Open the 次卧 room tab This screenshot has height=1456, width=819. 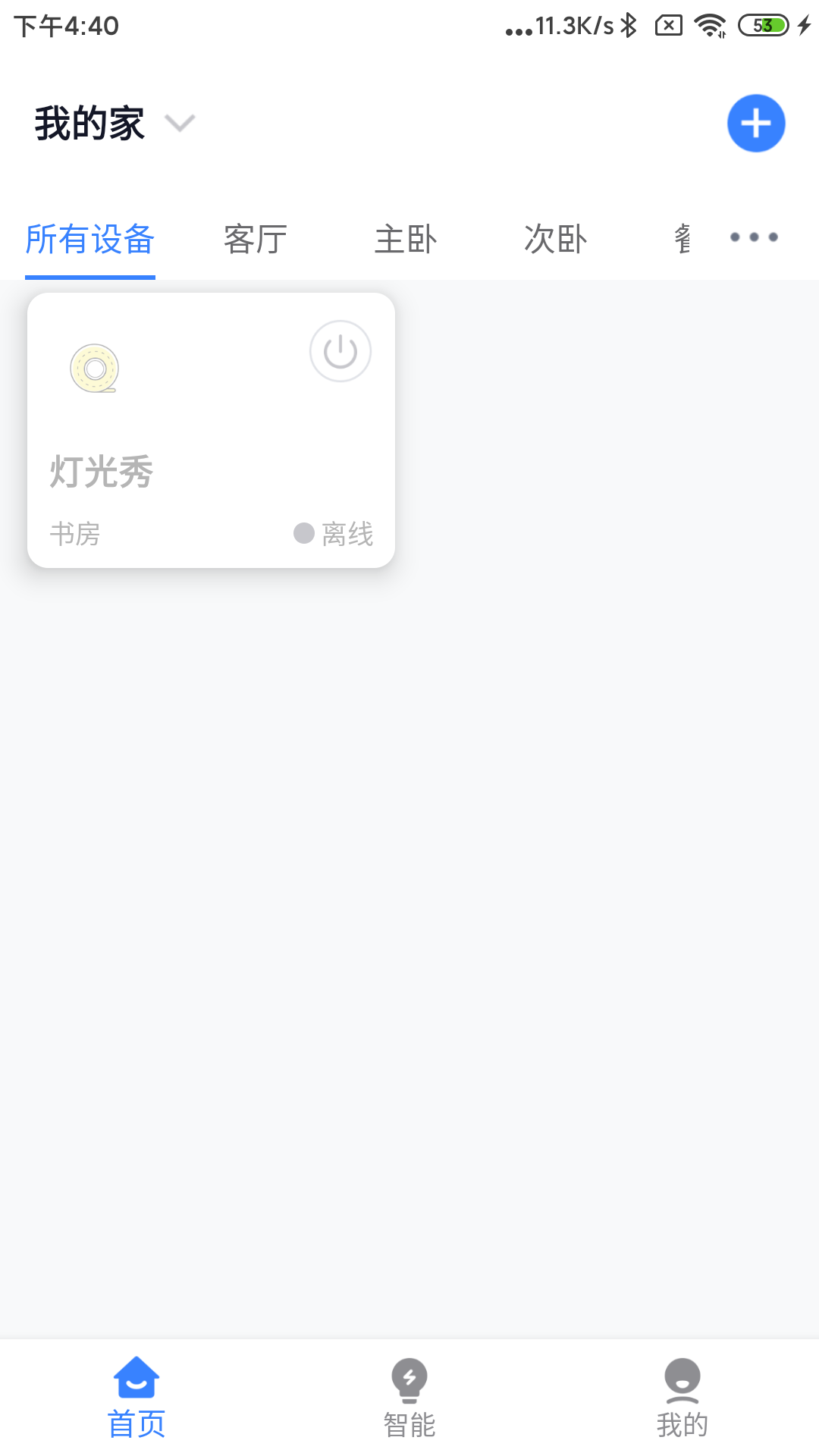[x=554, y=239]
